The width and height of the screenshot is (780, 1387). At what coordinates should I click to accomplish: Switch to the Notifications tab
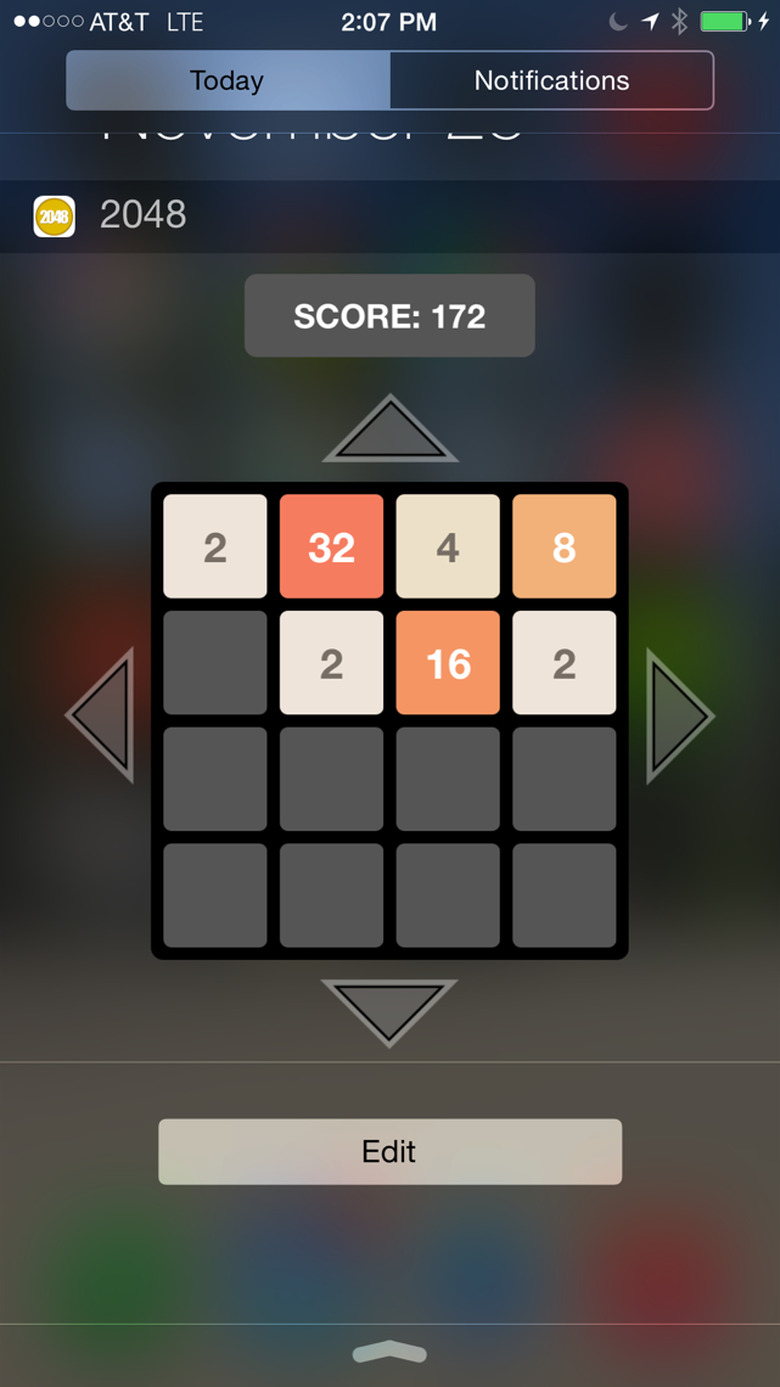[551, 80]
